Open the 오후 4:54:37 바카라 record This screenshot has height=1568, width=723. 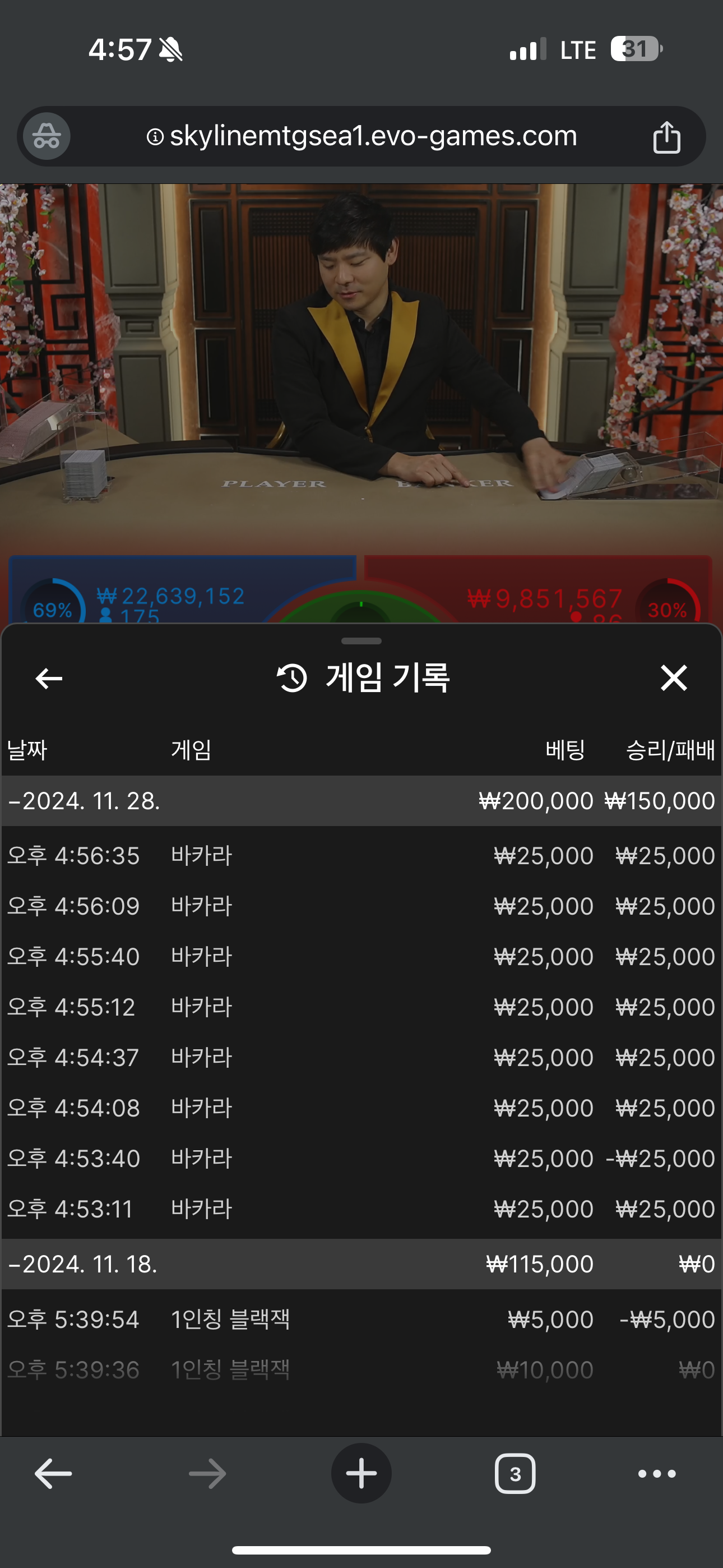point(361,1058)
